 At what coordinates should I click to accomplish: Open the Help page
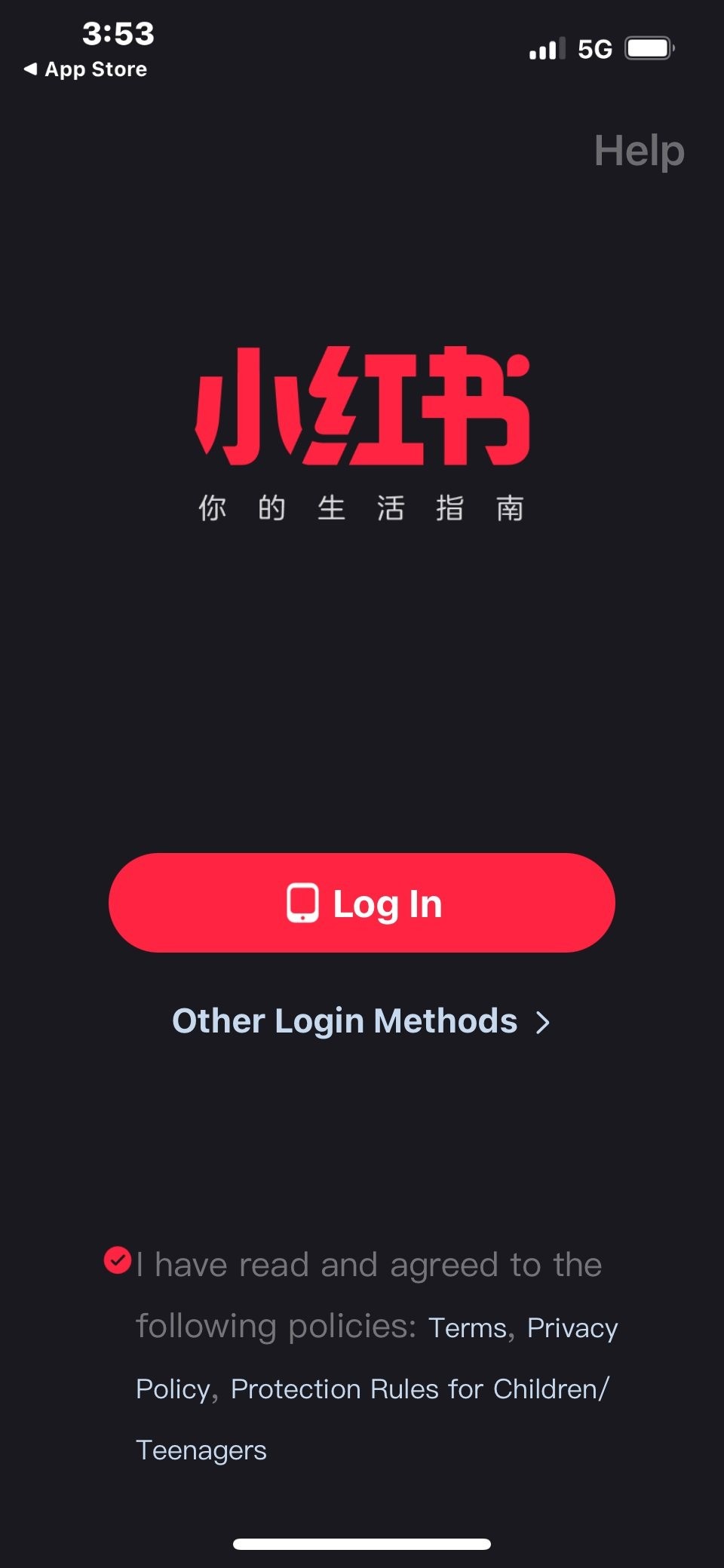coord(639,151)
